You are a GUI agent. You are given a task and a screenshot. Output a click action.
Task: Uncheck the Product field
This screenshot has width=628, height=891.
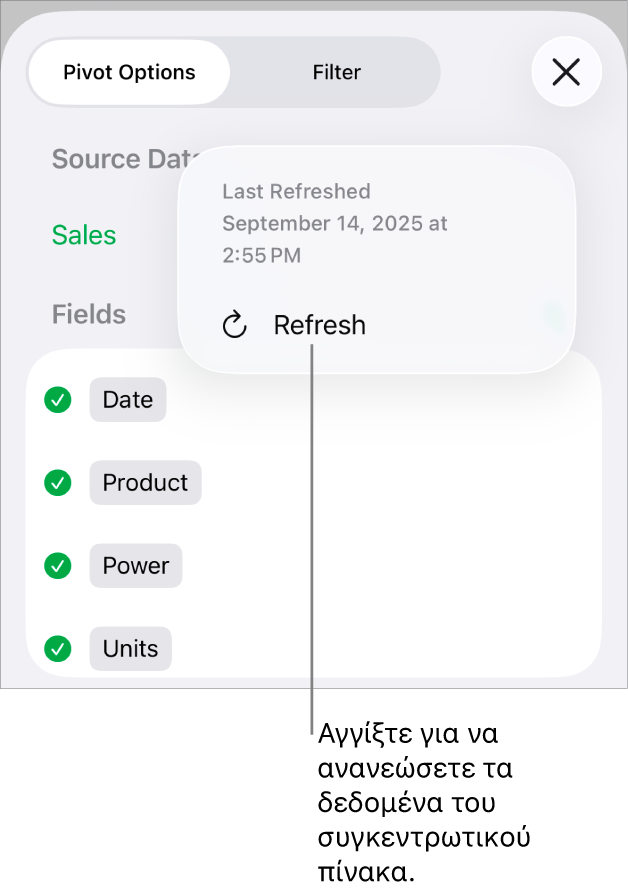58,483
